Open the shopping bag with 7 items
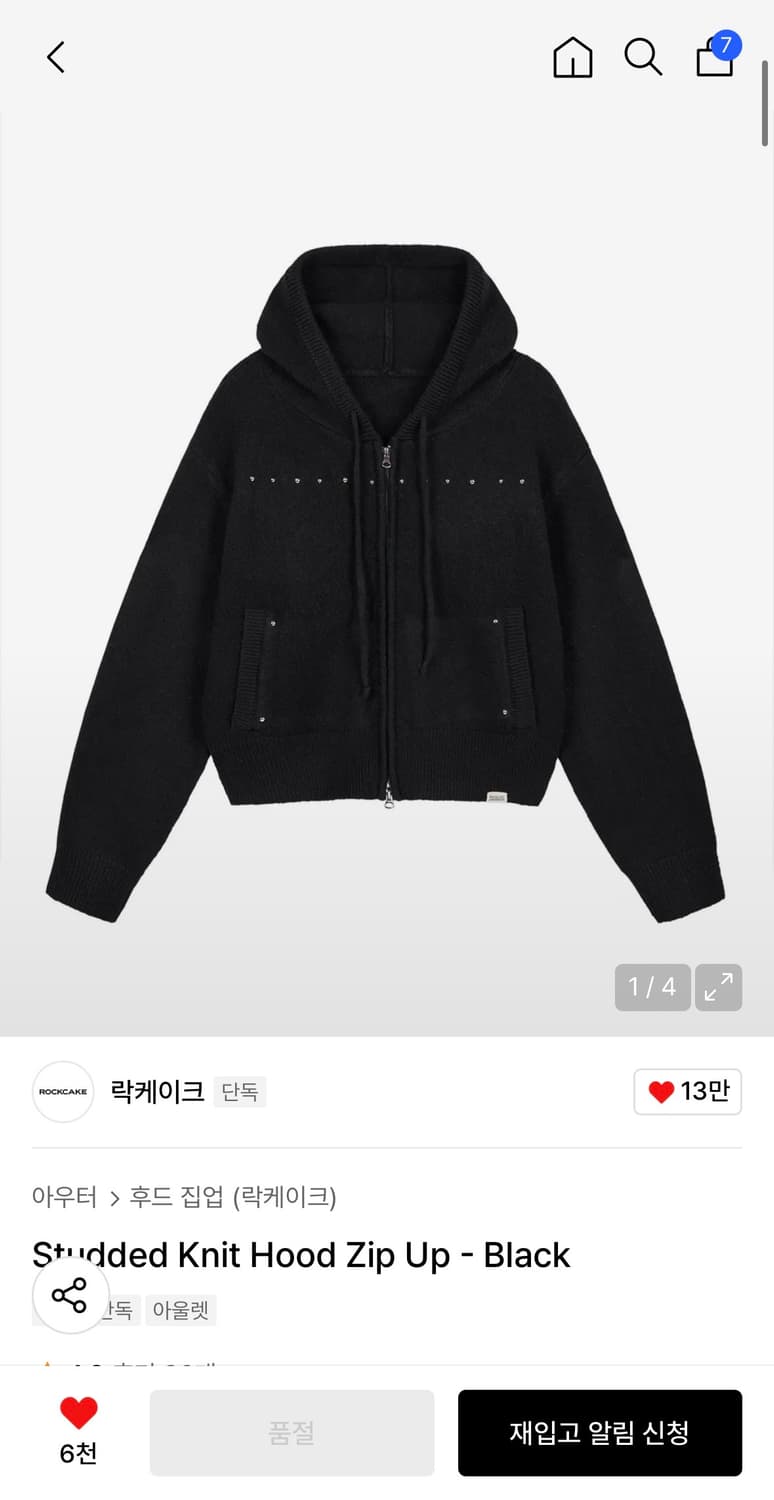This screenshot has height=1500, width=774. (x=714, y=60)
